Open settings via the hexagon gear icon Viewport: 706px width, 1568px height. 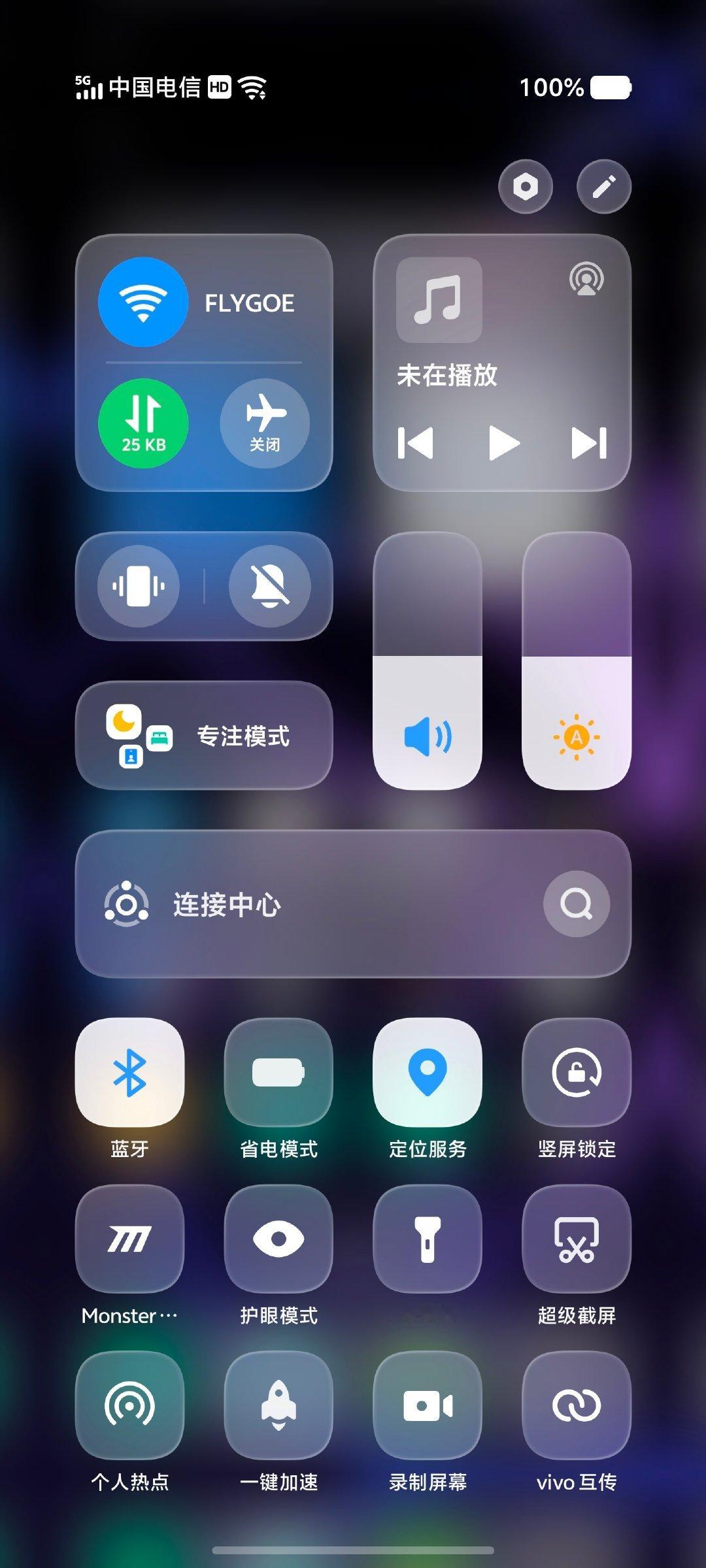click(x=526, y=187)
